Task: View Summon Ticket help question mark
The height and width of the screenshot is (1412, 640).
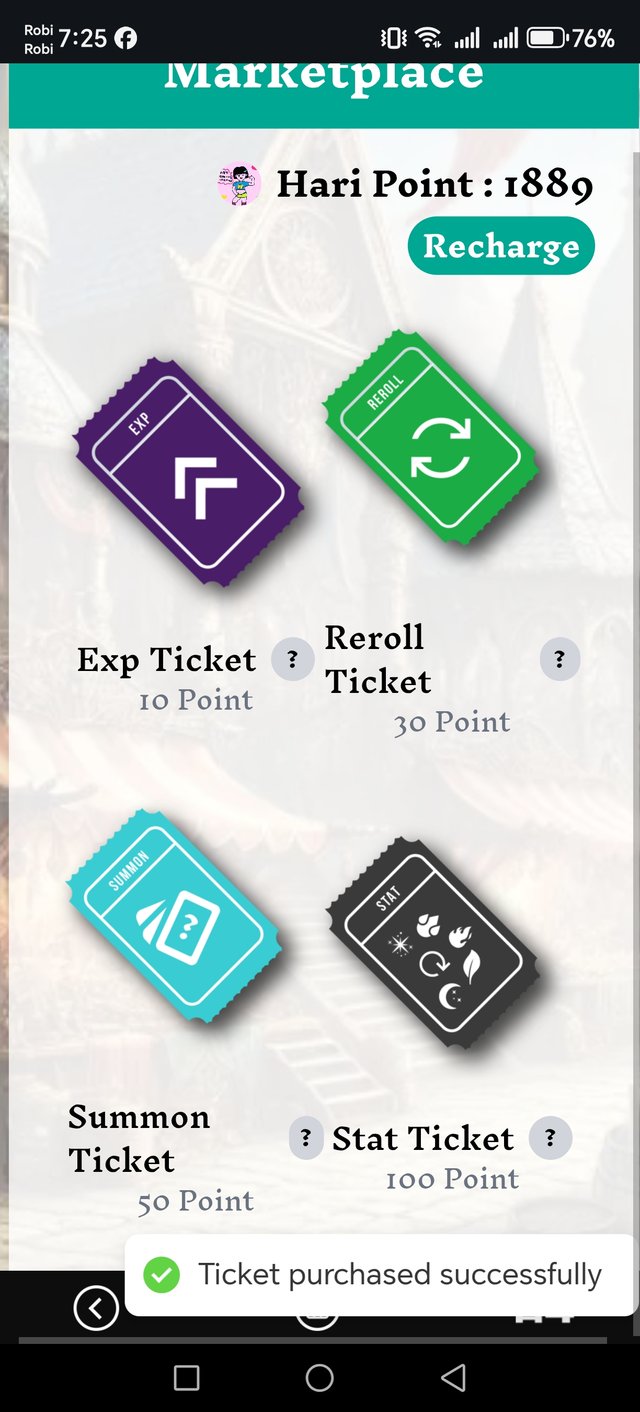Action: [306, 1138]
